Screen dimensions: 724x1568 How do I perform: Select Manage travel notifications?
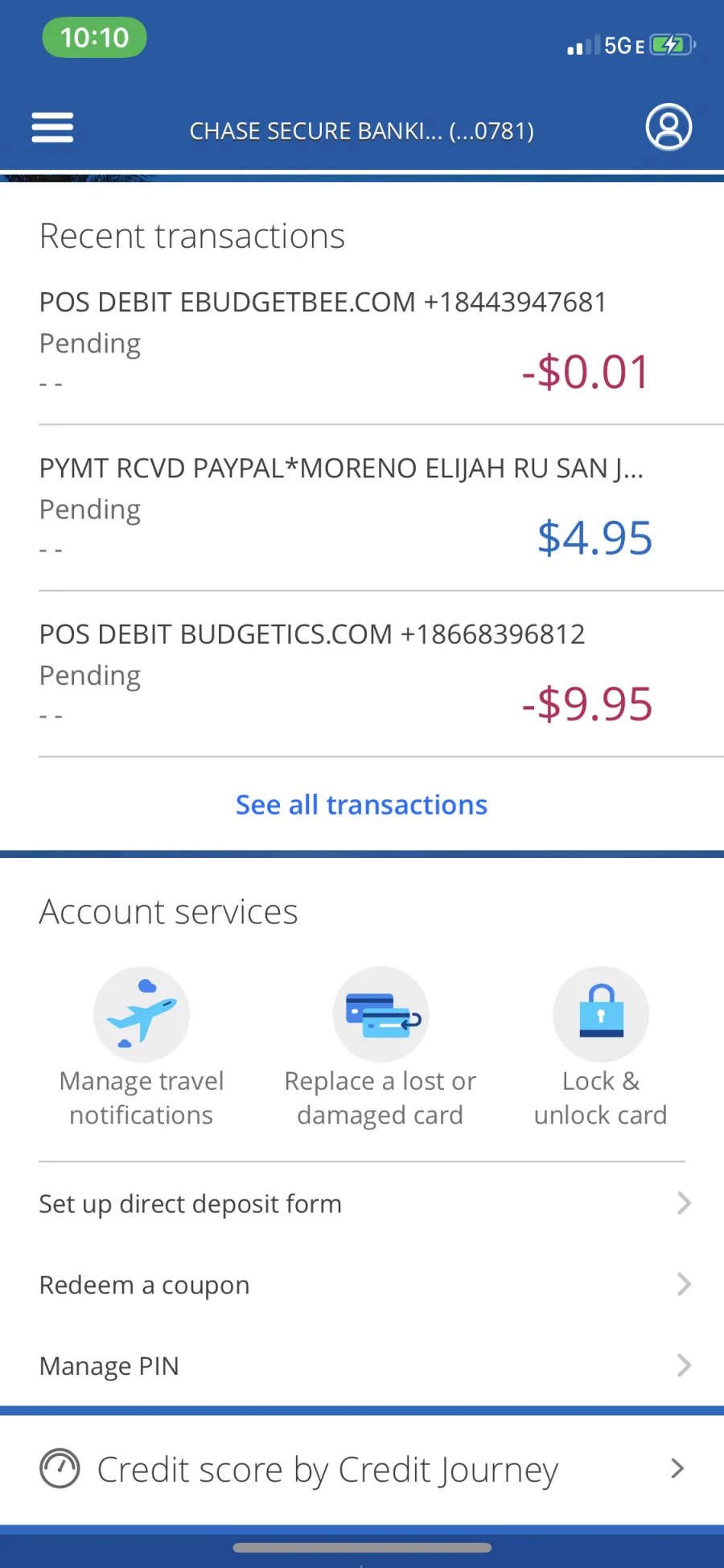tap(142, 1048)
